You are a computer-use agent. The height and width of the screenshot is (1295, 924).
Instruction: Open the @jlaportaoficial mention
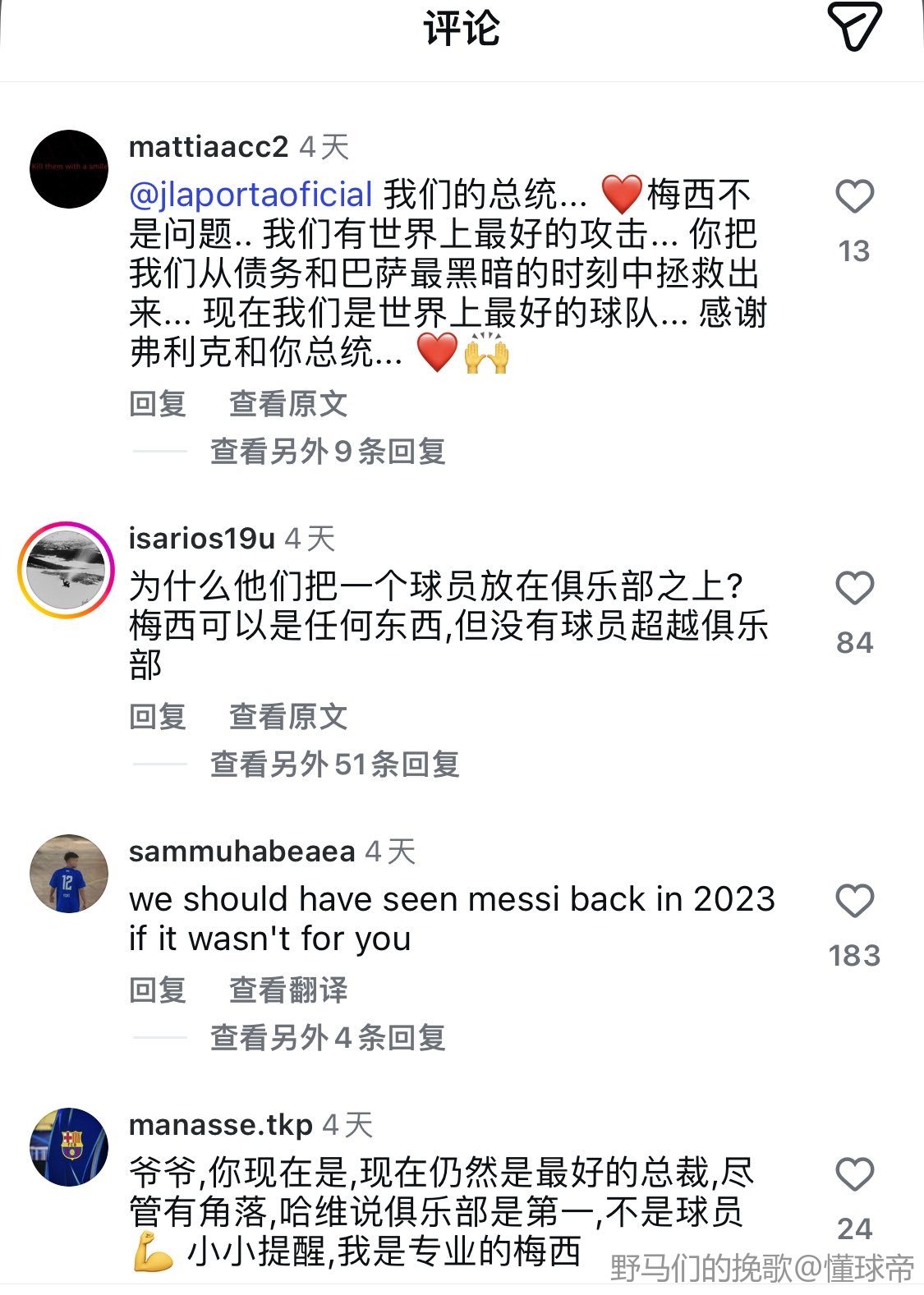251,195
